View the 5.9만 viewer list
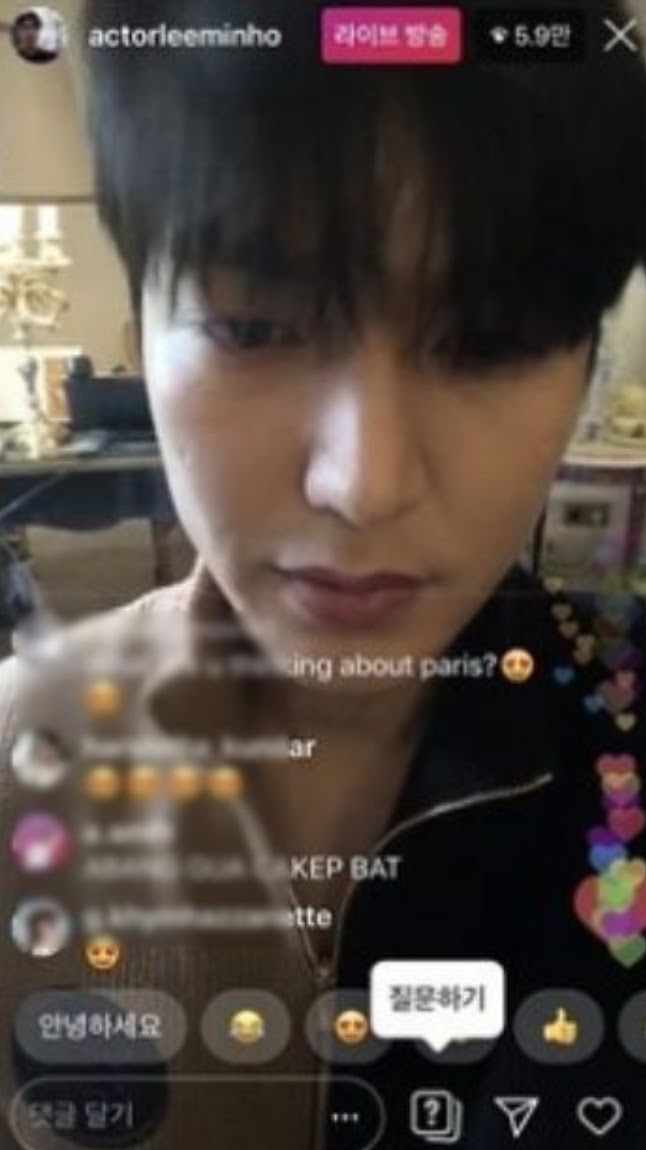 click(x=530, y=37)
